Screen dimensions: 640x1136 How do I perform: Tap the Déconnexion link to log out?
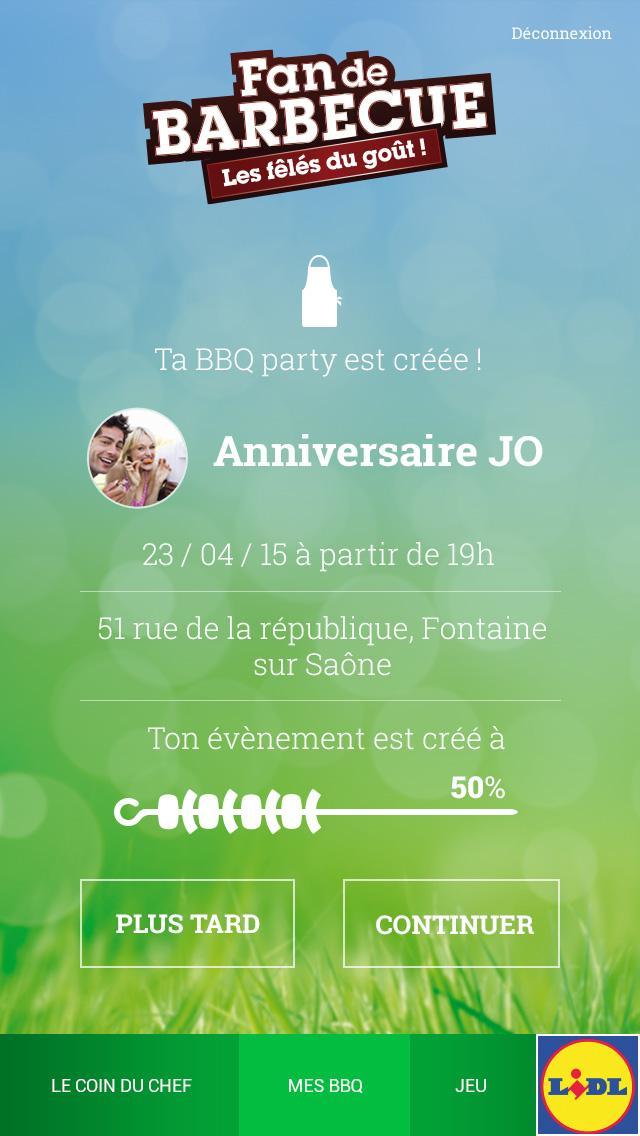click(561, 33)
